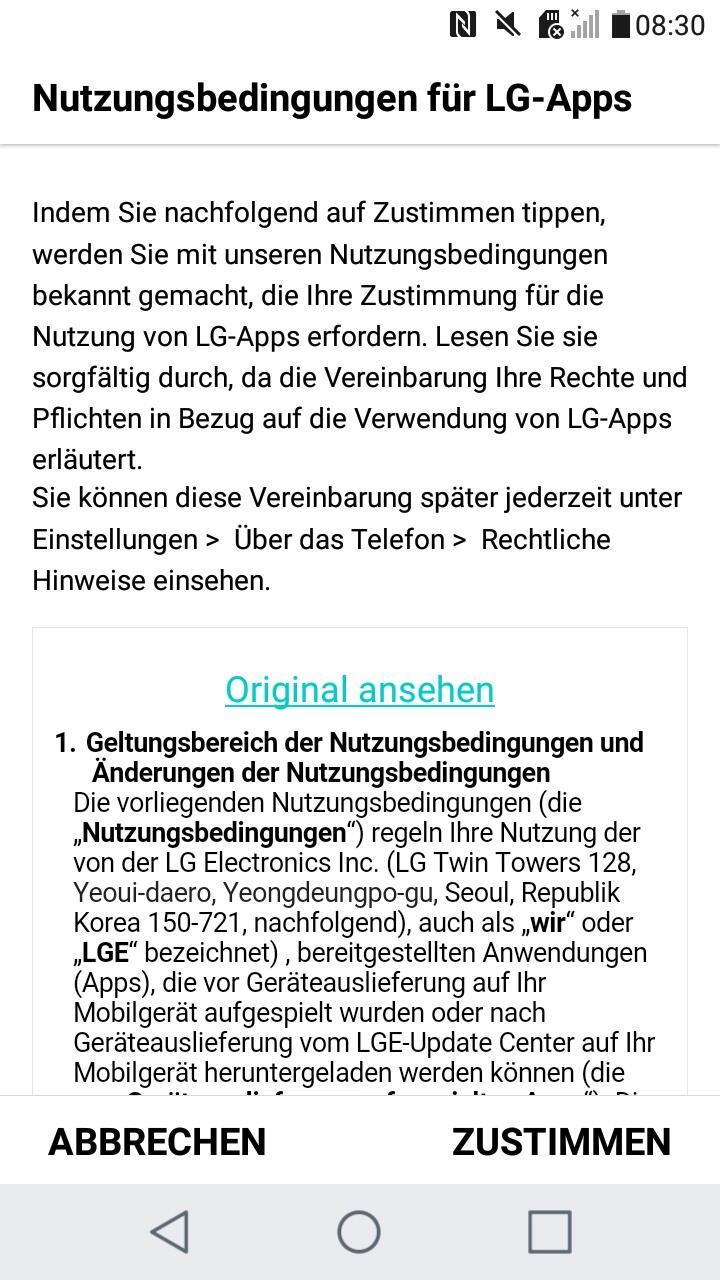Go back using system back button
Screen dimensions: 720x1280
[170, 1232]
